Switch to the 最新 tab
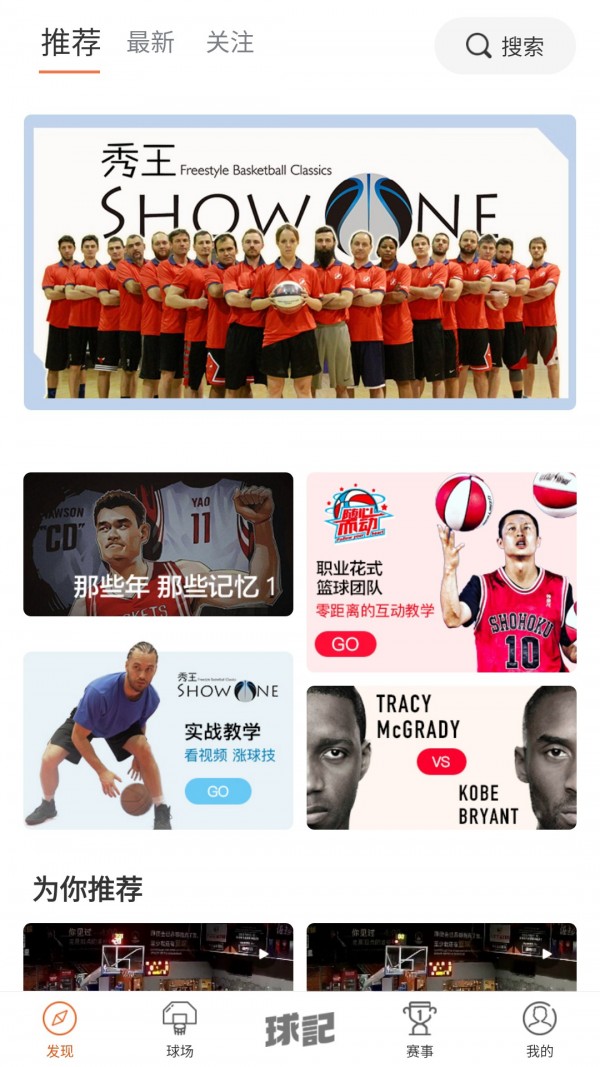The width and height of the screenshot is (600, 1067). click(x=150, y=43)
